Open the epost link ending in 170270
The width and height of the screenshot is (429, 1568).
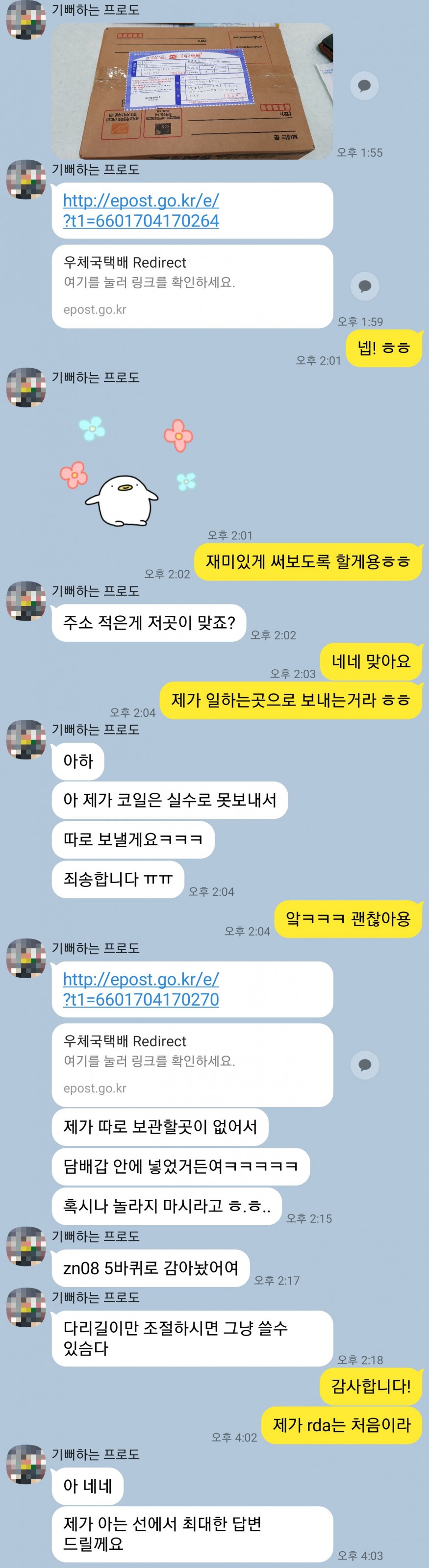click(x=141, y=989)
